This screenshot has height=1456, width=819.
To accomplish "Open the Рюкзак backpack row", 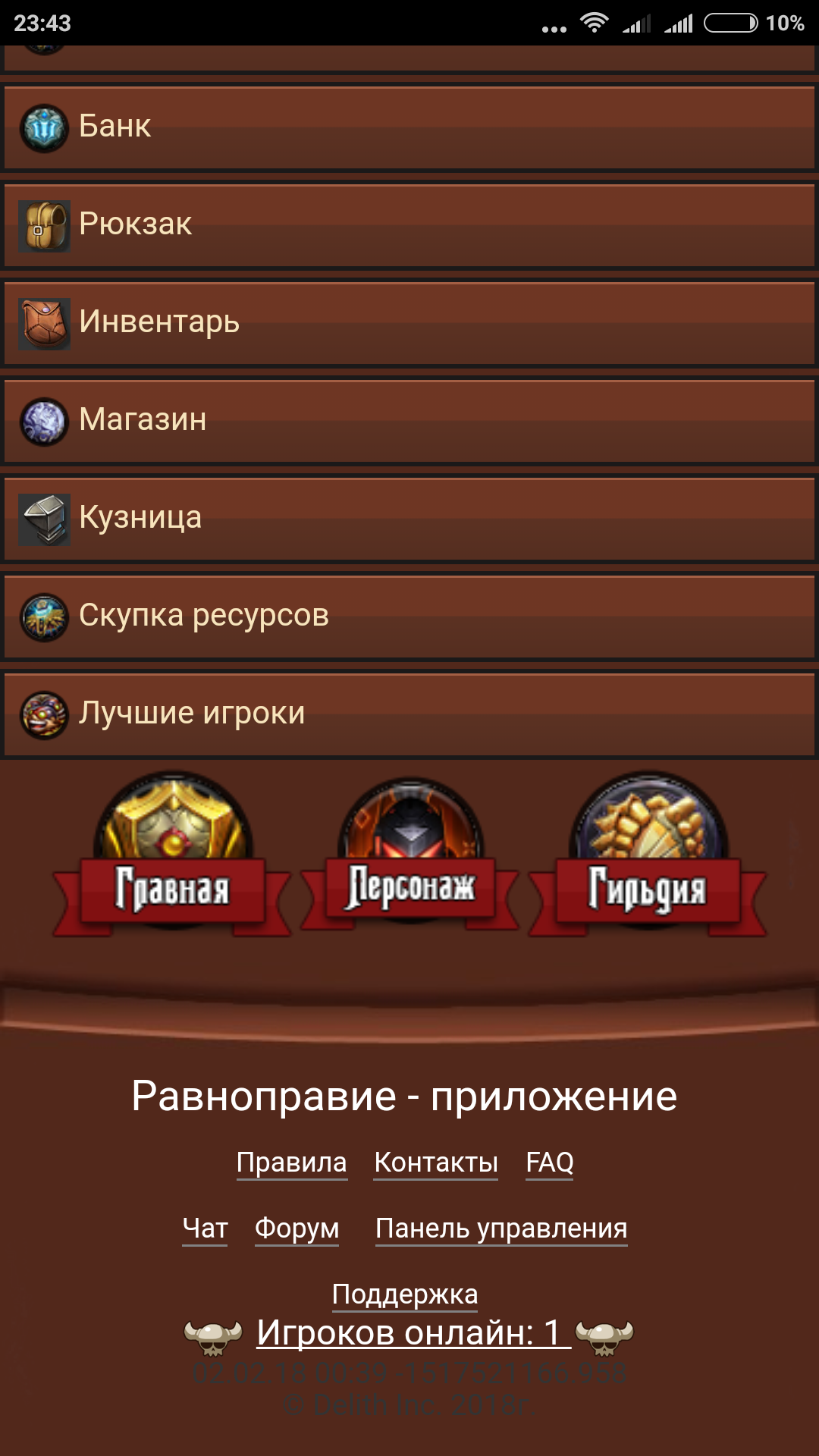I will [409, 225].
